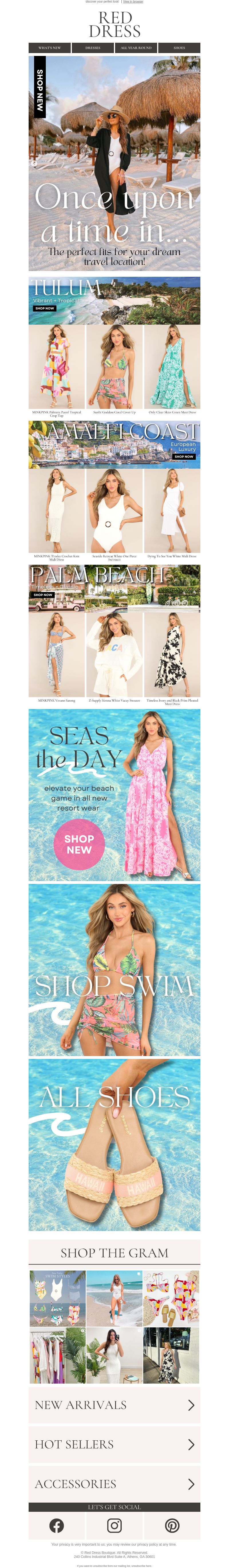Tap Shop Now on the Palm Beach banner
229x1568 pixels.
tap(43, 595)
